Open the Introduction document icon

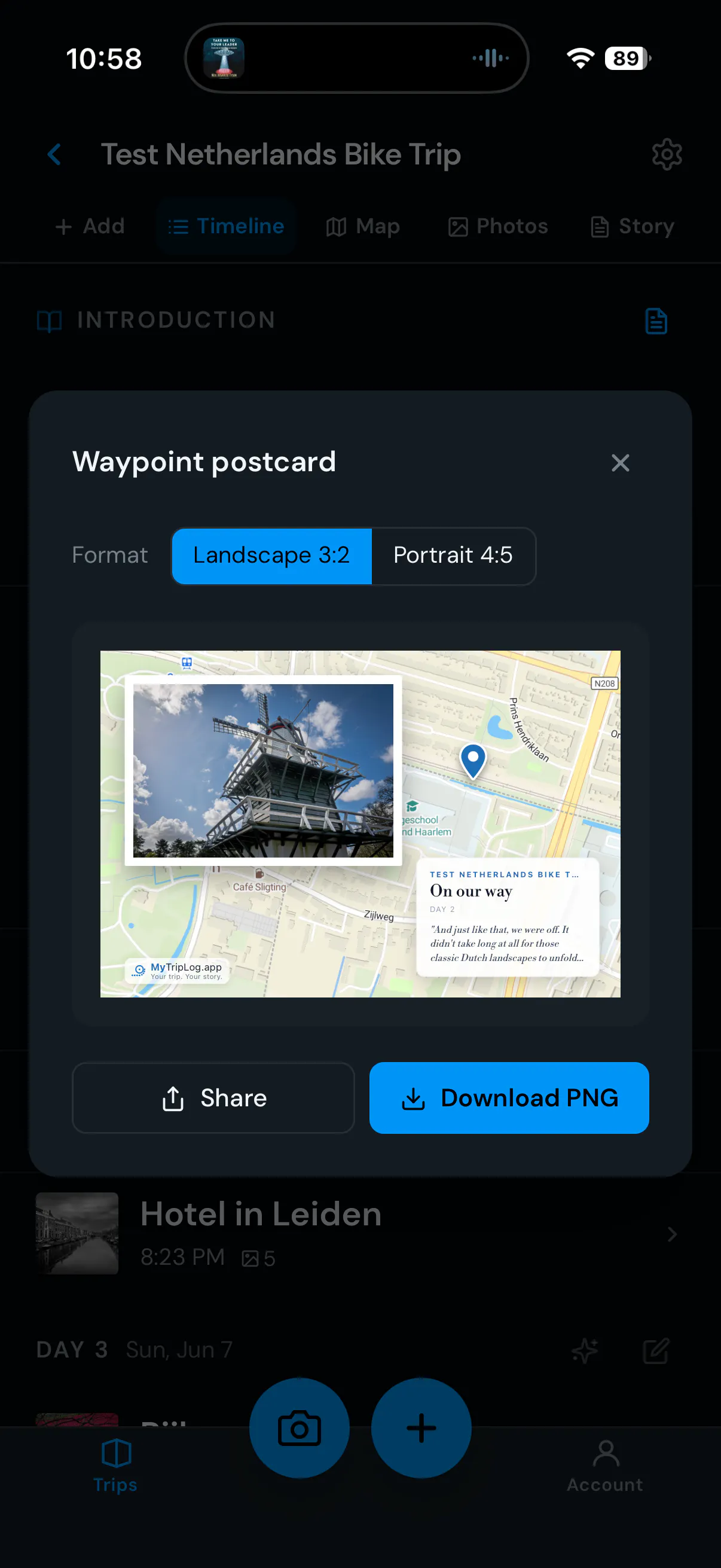pos(656,321)
